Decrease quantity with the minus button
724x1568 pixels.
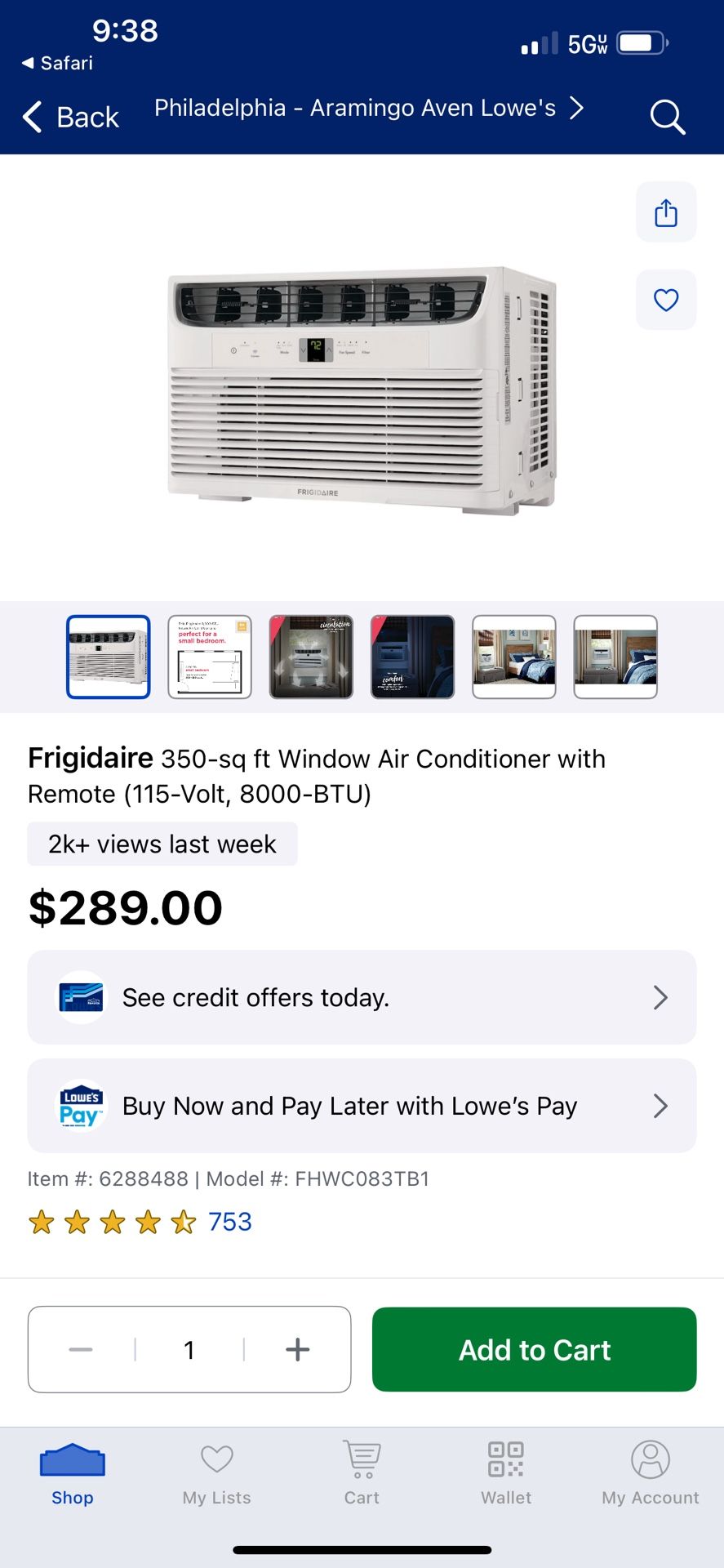[x=81, y=1349]
